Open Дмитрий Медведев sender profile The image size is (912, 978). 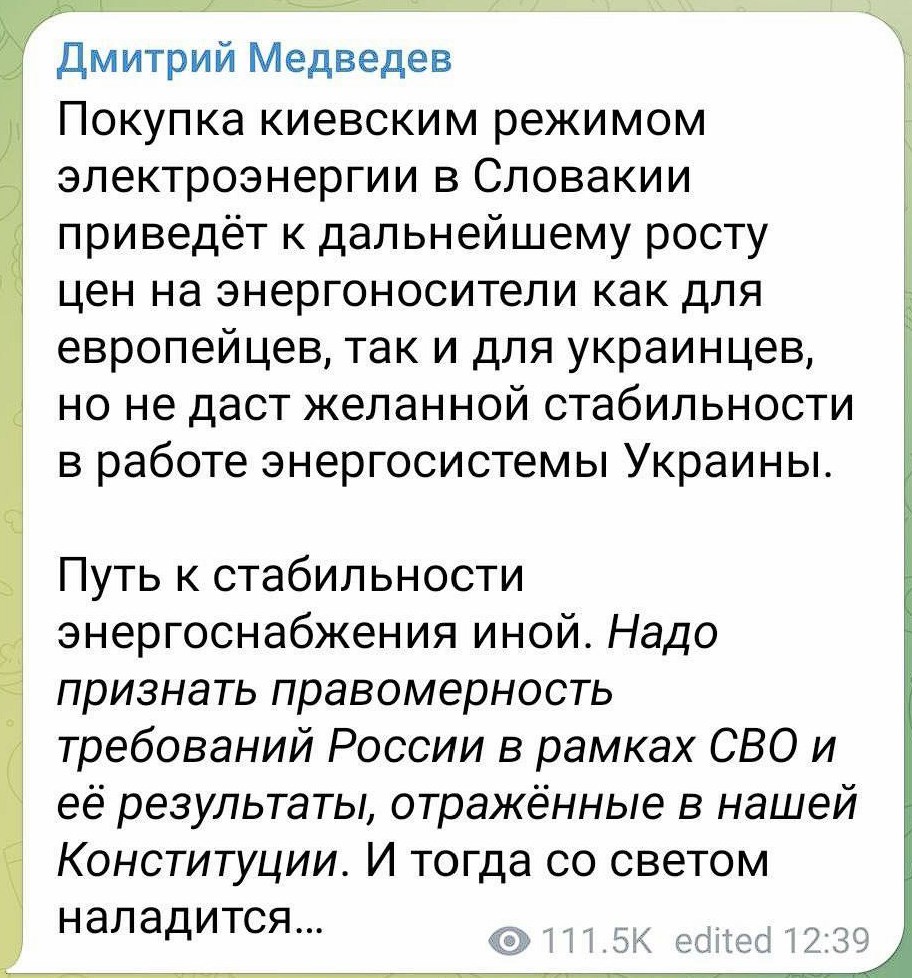(254, 60)
